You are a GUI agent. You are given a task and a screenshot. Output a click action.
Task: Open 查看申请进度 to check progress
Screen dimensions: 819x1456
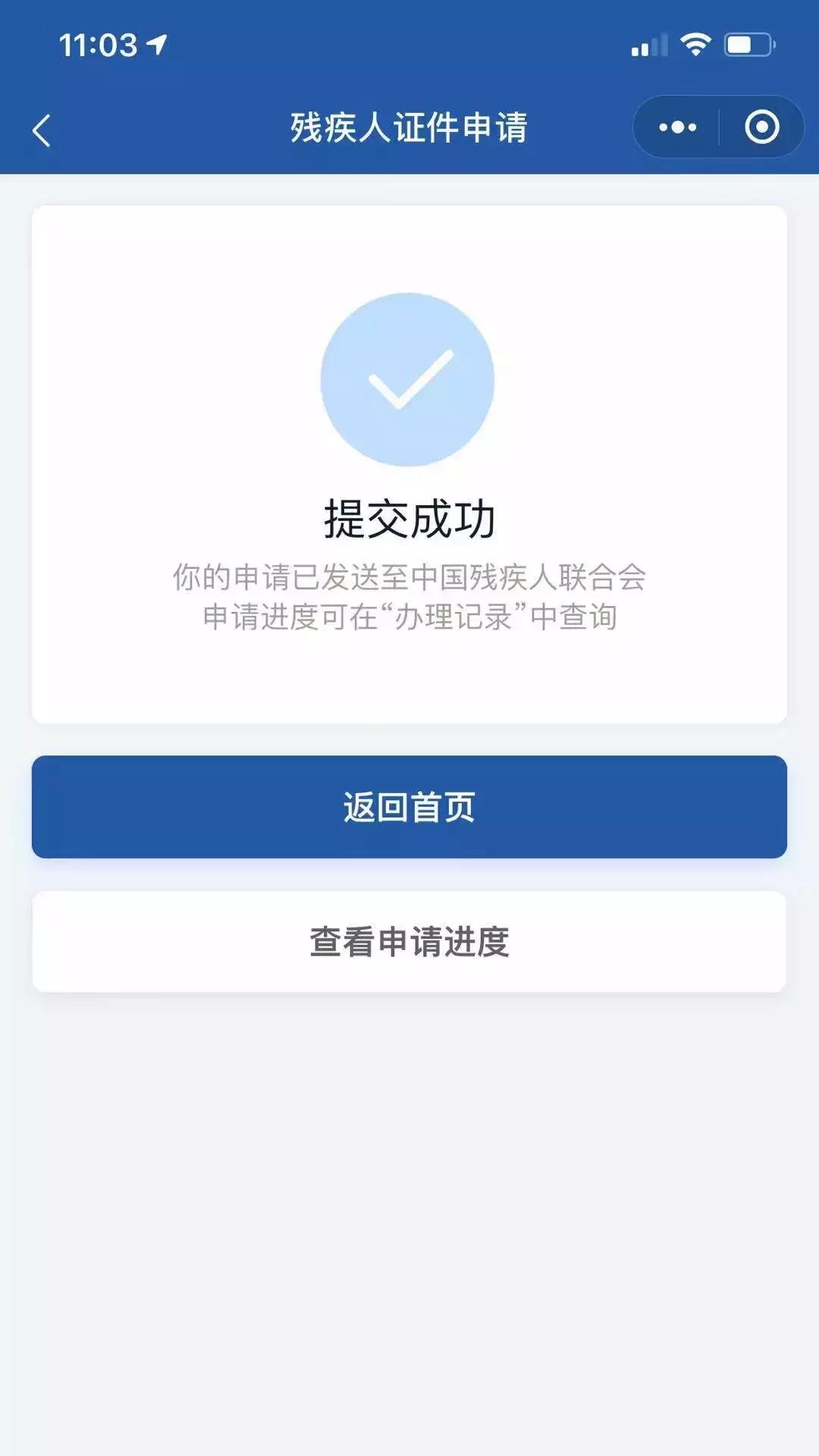tap(409, 940)
